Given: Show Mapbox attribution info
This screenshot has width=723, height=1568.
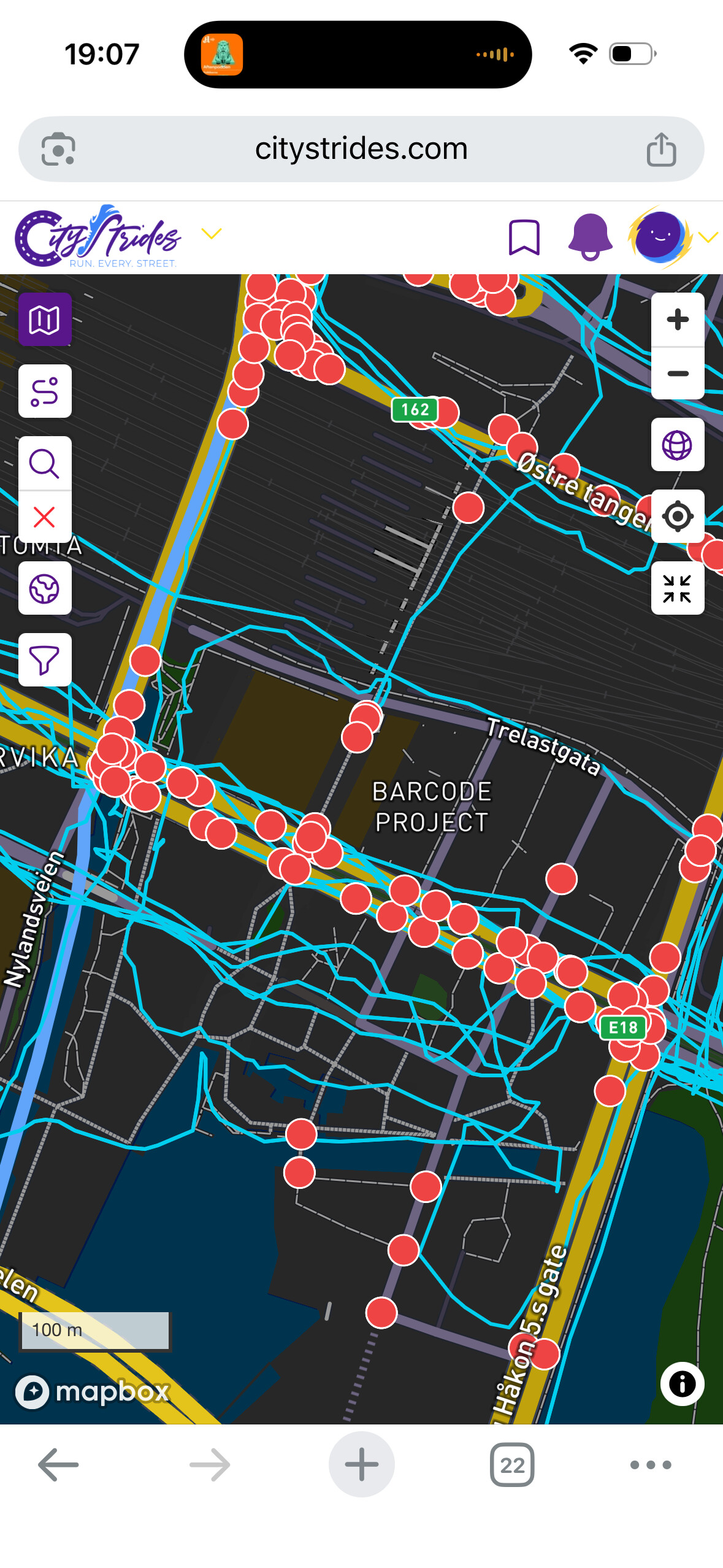Looking at the screenshot, I should (x=682, y=1383).
